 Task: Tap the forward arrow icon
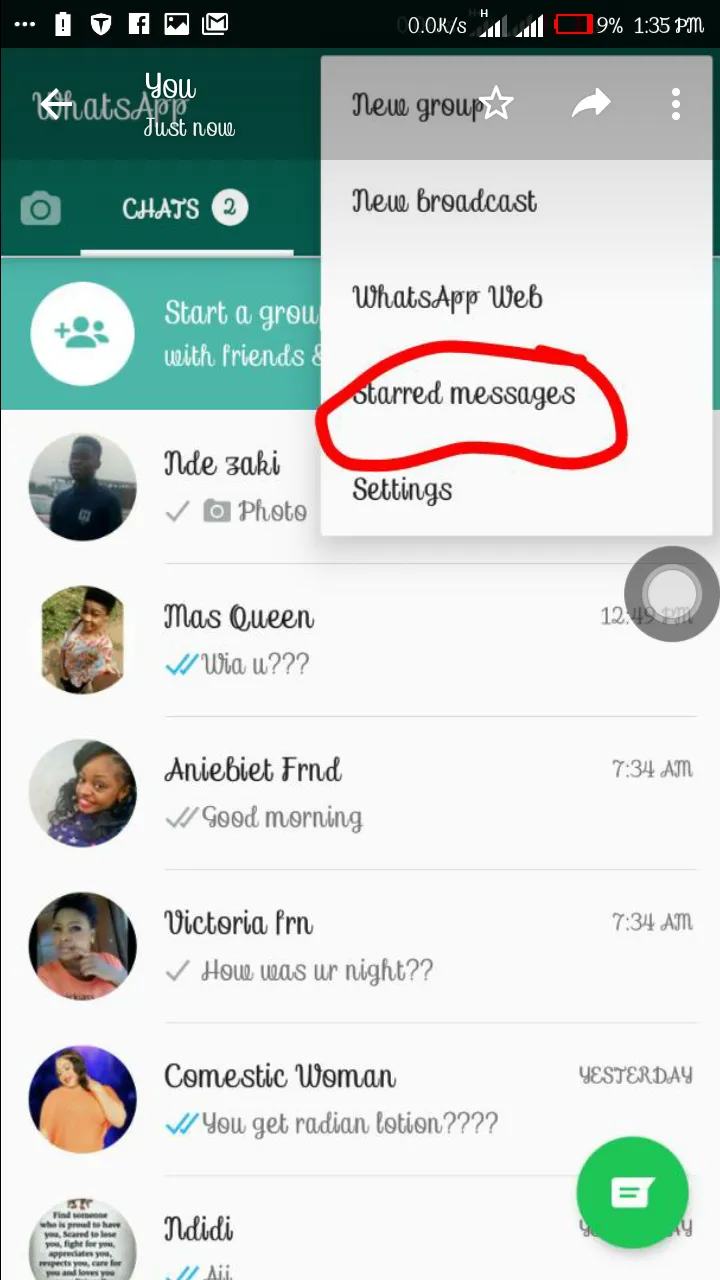point(591,104)
